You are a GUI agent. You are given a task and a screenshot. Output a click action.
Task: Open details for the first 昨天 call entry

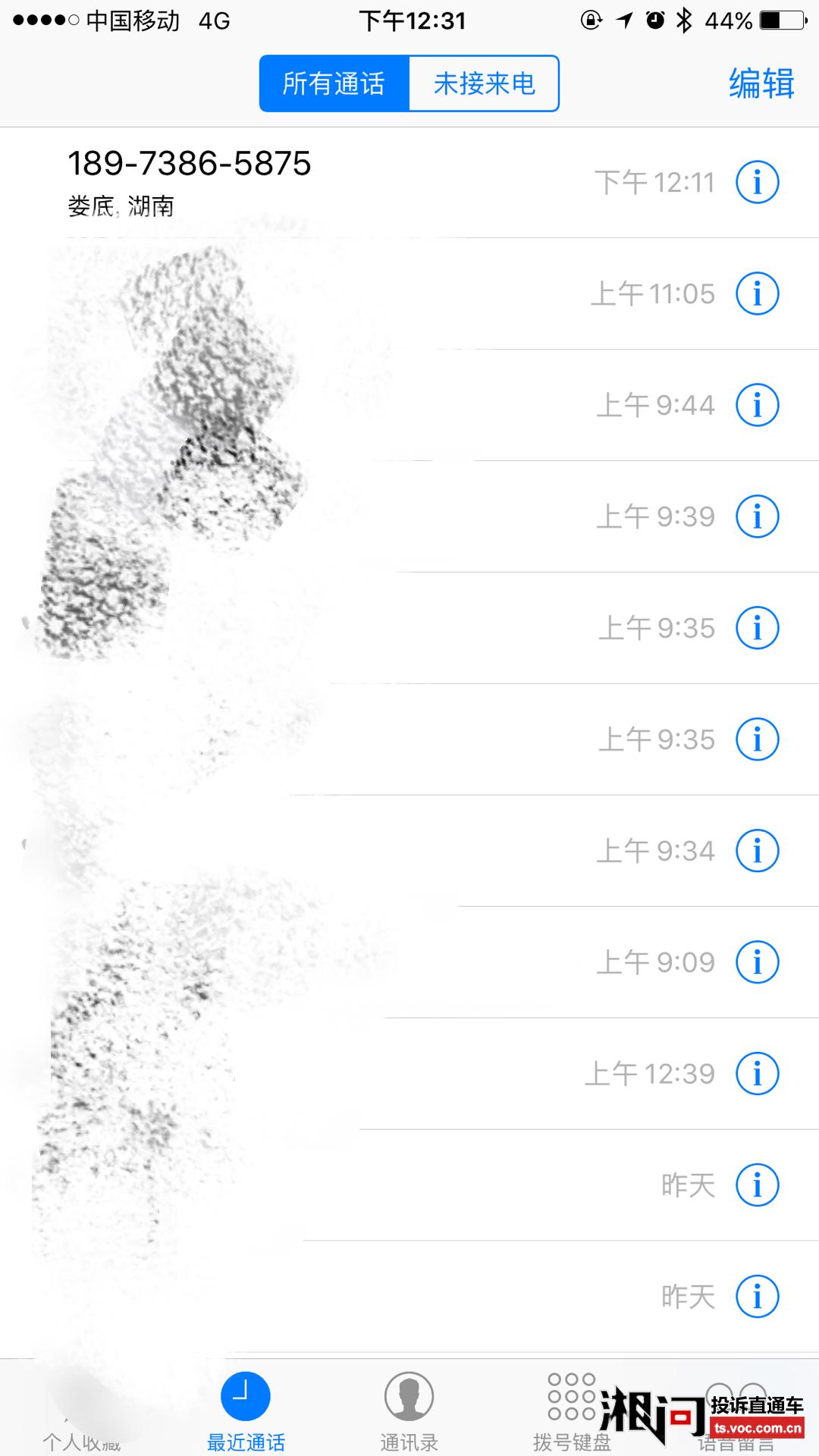click(756, 1185)
